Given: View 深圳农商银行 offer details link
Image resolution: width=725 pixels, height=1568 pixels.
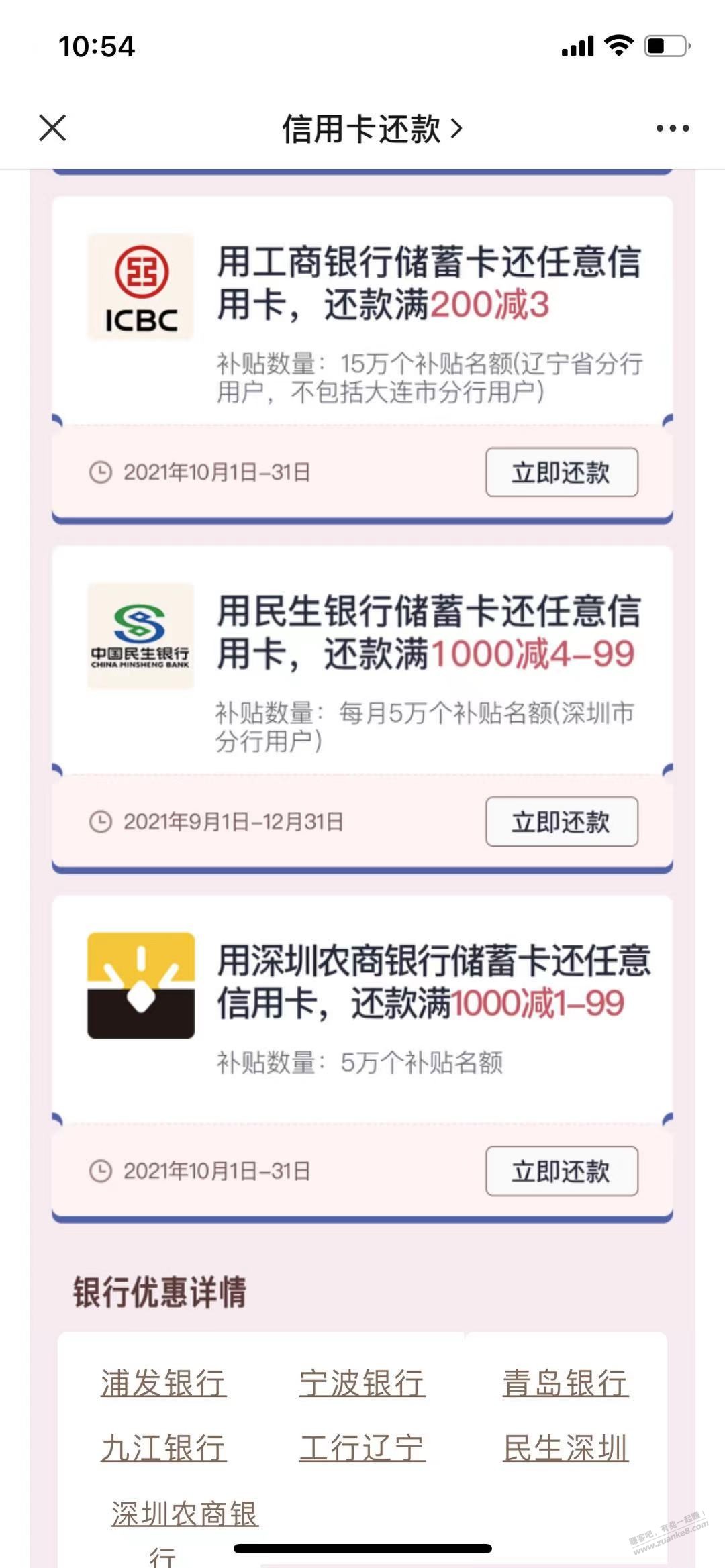Looking at the screenshot, I should (185, 1515).
